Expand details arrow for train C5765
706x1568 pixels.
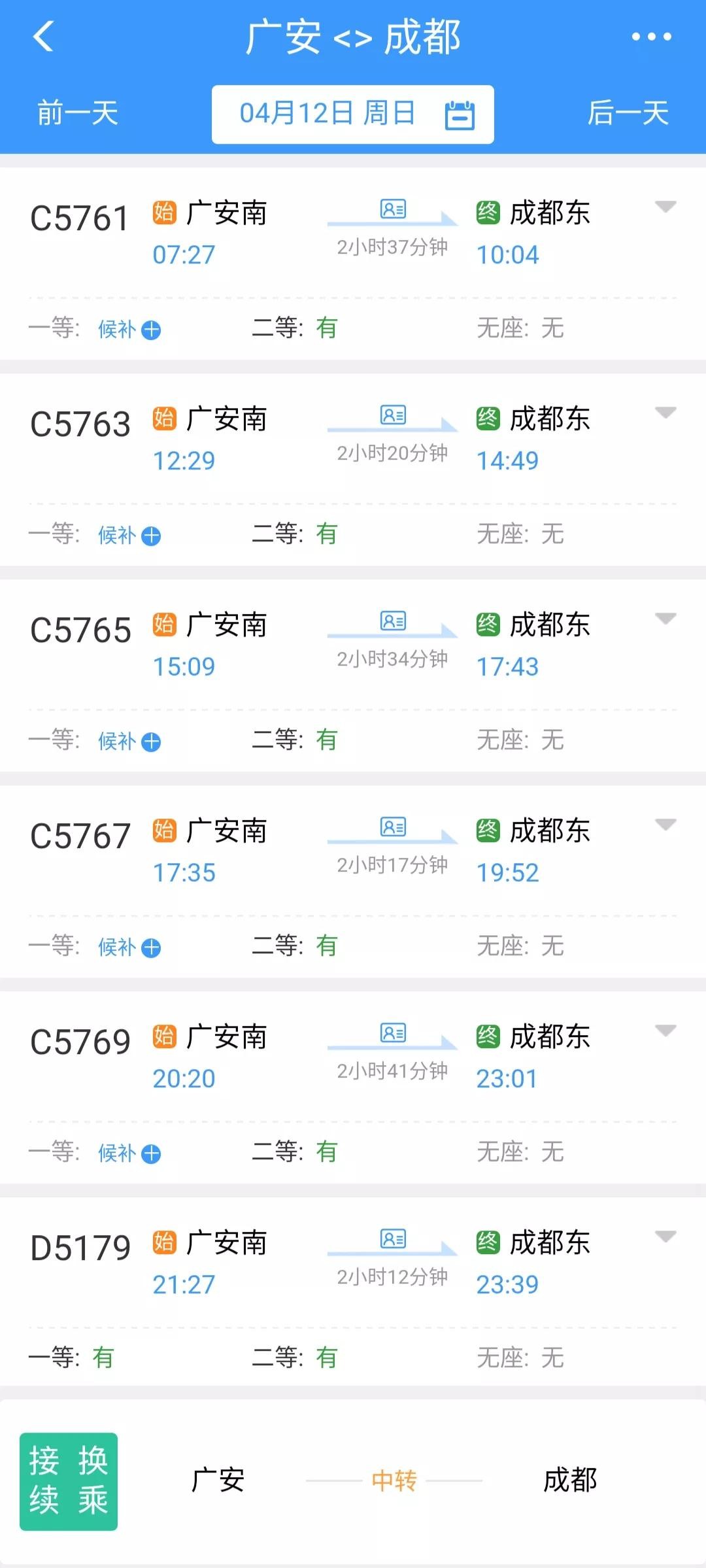coord(665,619)
